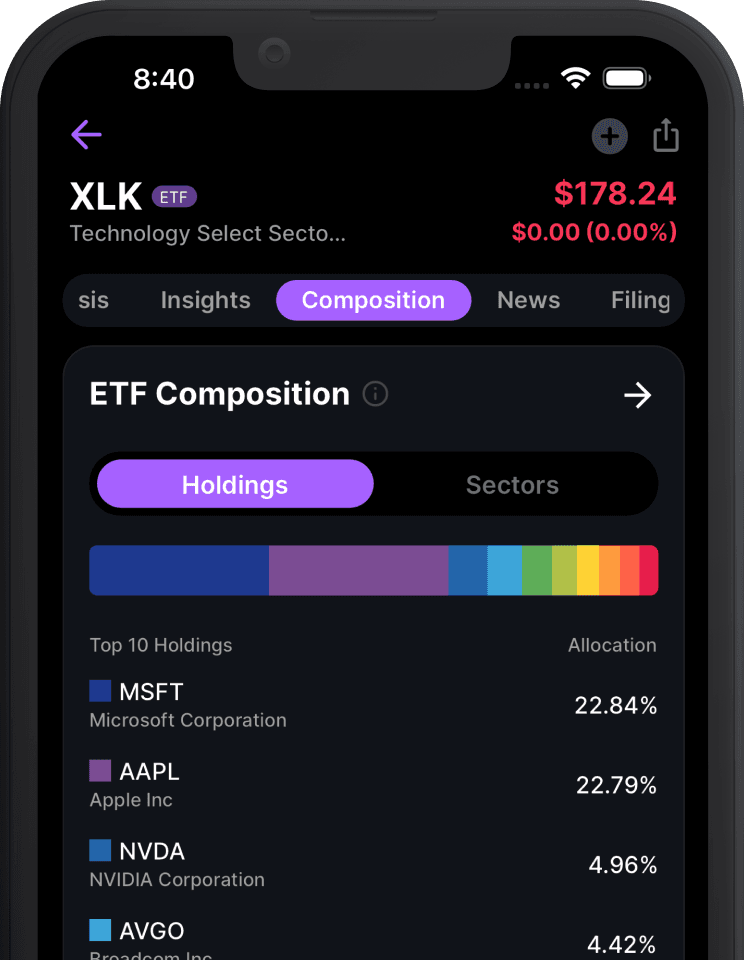Open the AVGO holding row
The width and height of the screenshot is (744, 960).
374,939
